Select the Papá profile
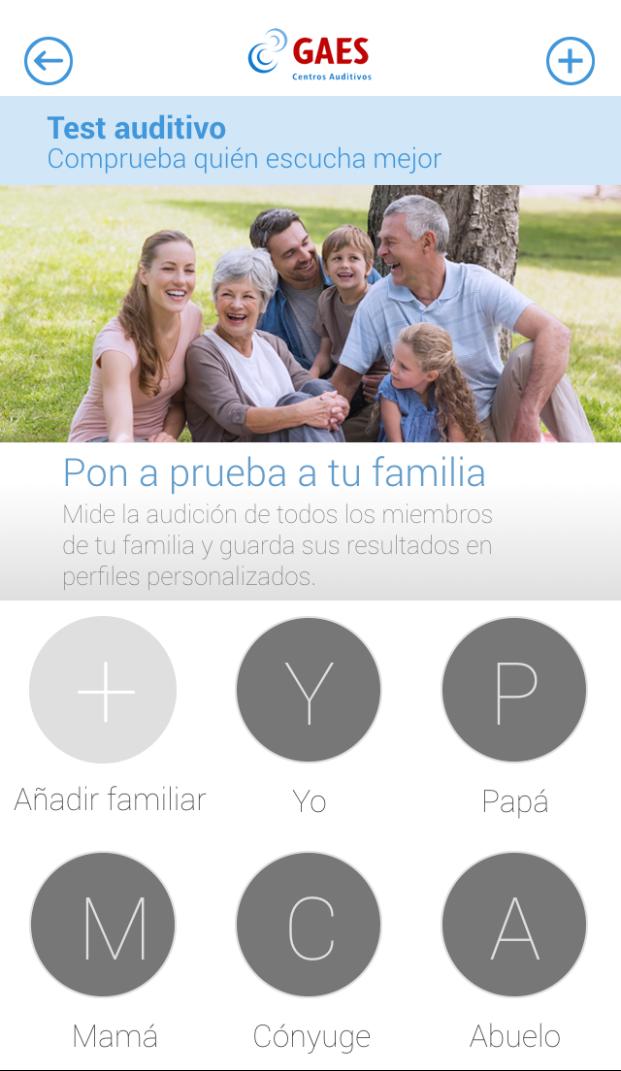Viewport: 621px width, 1071px height. pos(514,690)
